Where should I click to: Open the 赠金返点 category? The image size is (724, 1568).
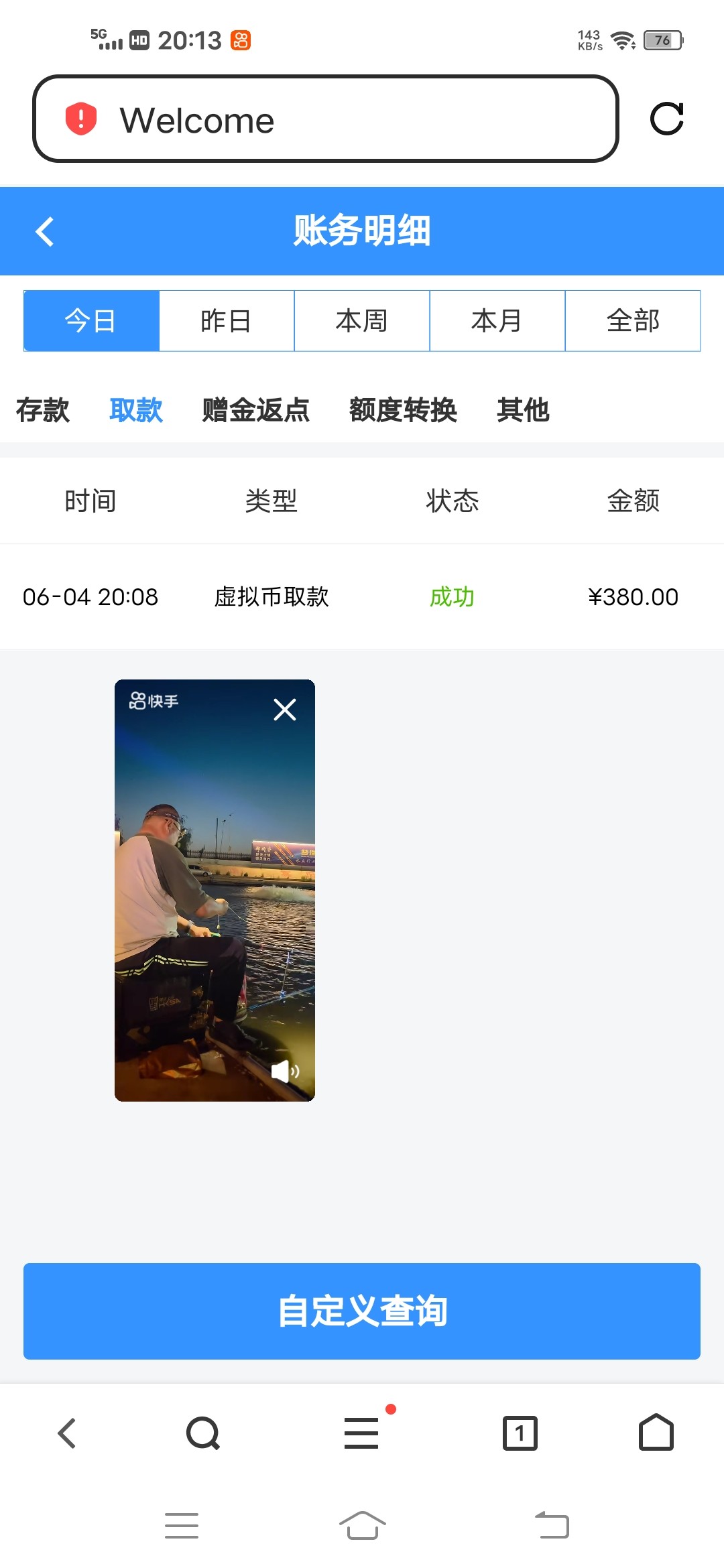click(x=256, y=410)
